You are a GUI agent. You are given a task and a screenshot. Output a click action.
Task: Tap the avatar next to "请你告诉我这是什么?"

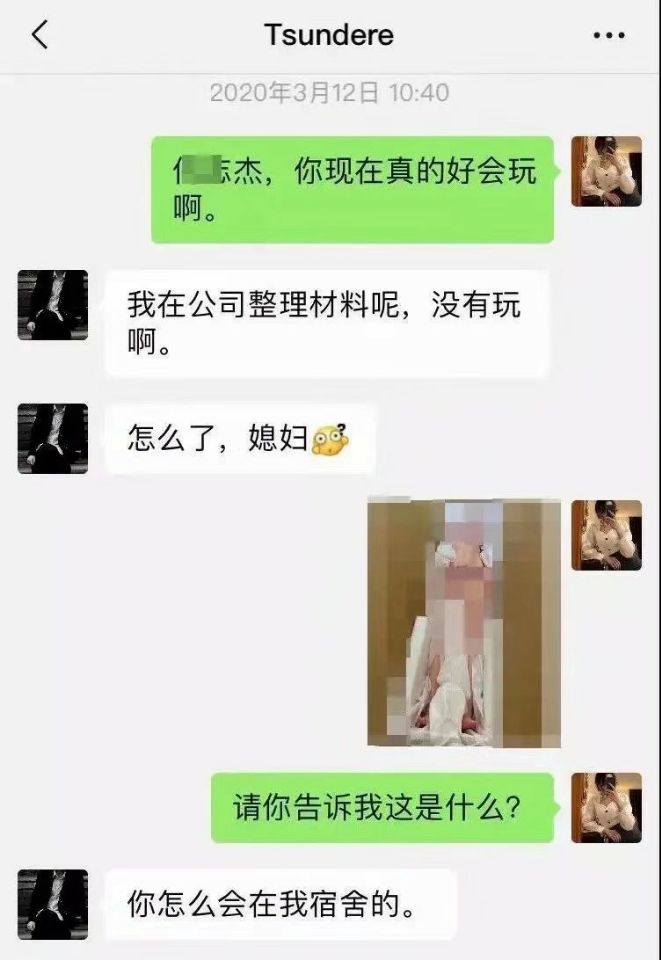[x=606, y=807]
